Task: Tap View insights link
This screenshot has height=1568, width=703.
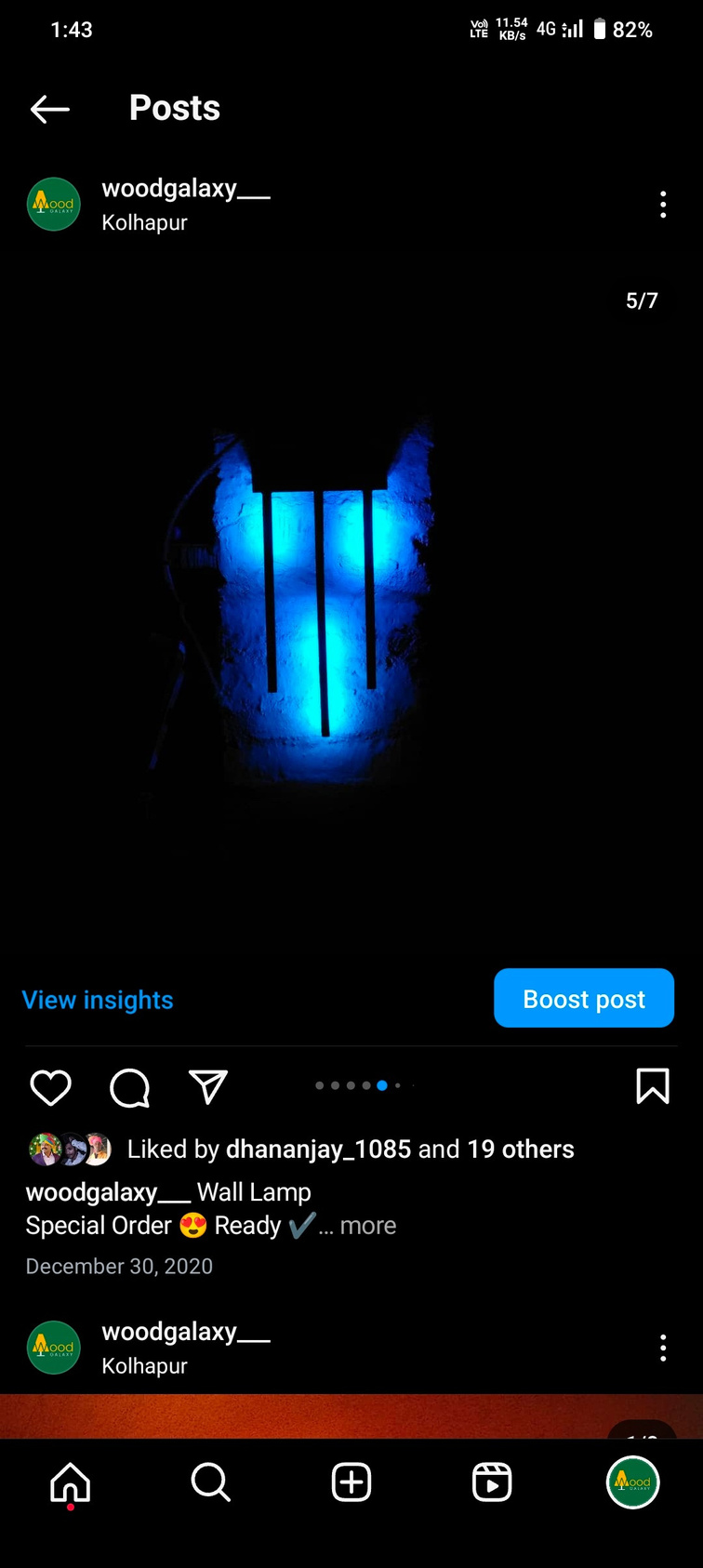Action: [x=98, y=1000]
